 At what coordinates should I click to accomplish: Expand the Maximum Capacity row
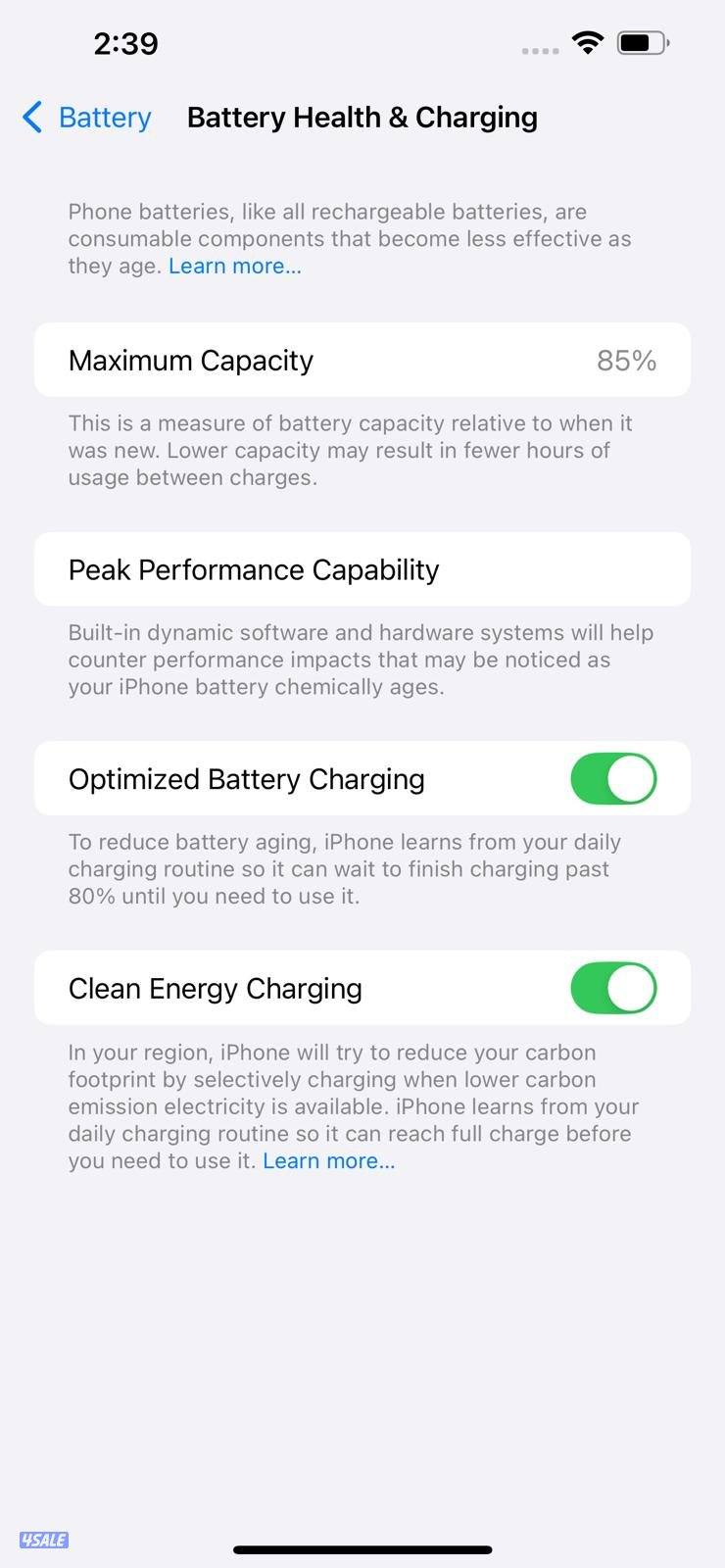point(362,360)
